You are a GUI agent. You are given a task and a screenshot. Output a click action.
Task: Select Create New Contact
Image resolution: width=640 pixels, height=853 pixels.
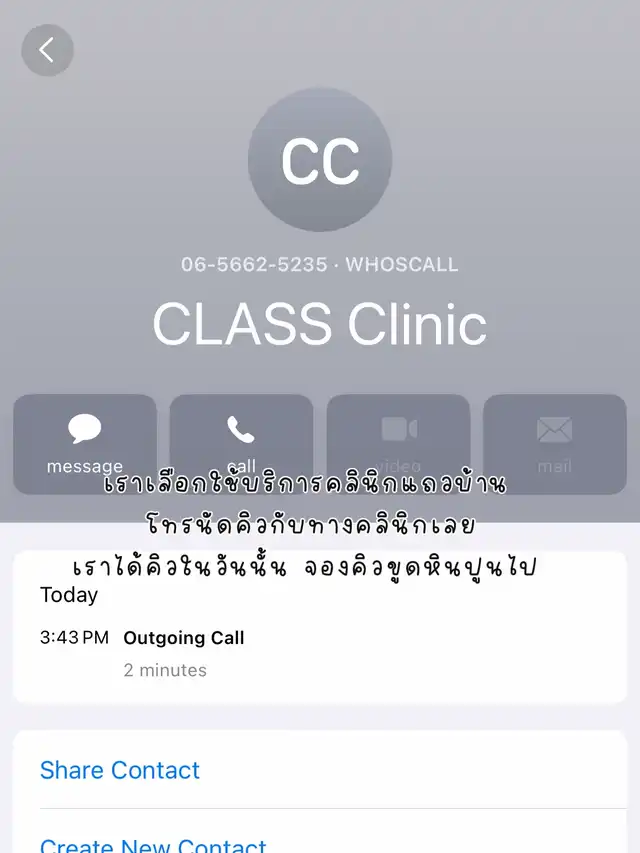153,843
